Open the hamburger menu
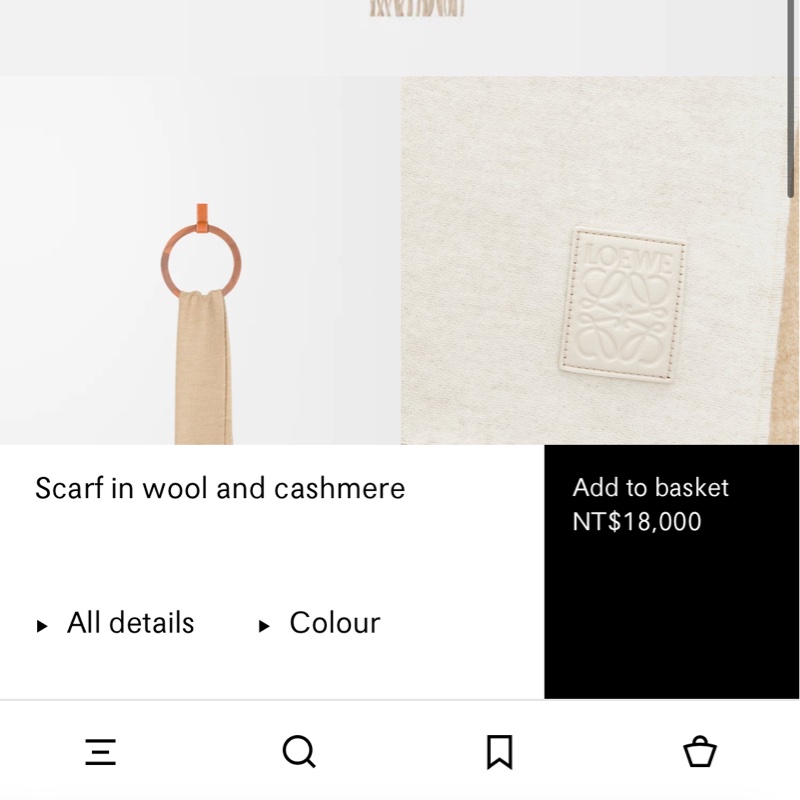The width and height of the screenshot is (800, 800). [100, 752]
